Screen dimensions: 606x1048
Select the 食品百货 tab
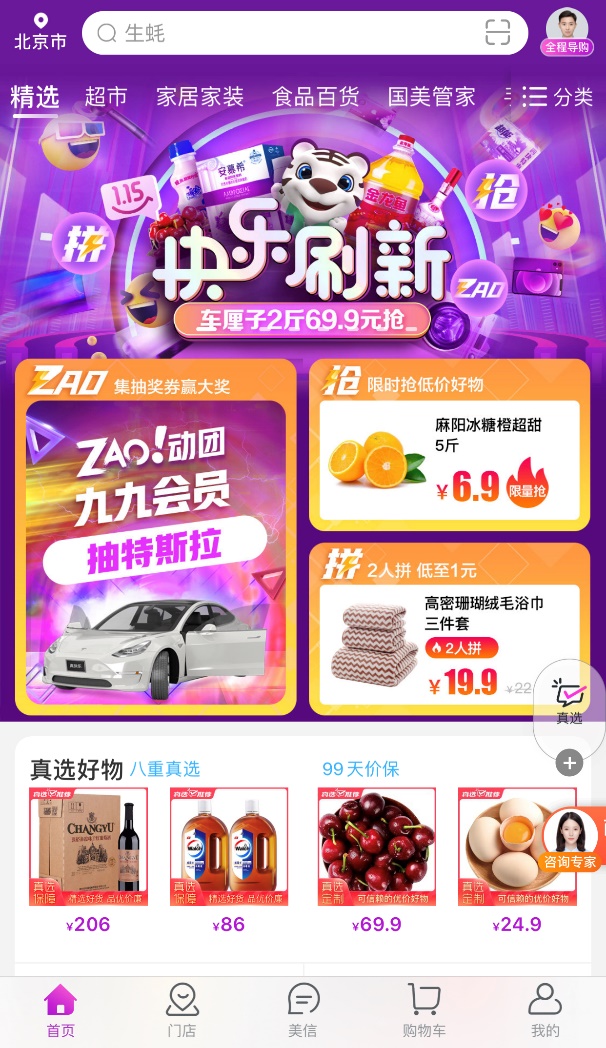[x=316, y=96]
